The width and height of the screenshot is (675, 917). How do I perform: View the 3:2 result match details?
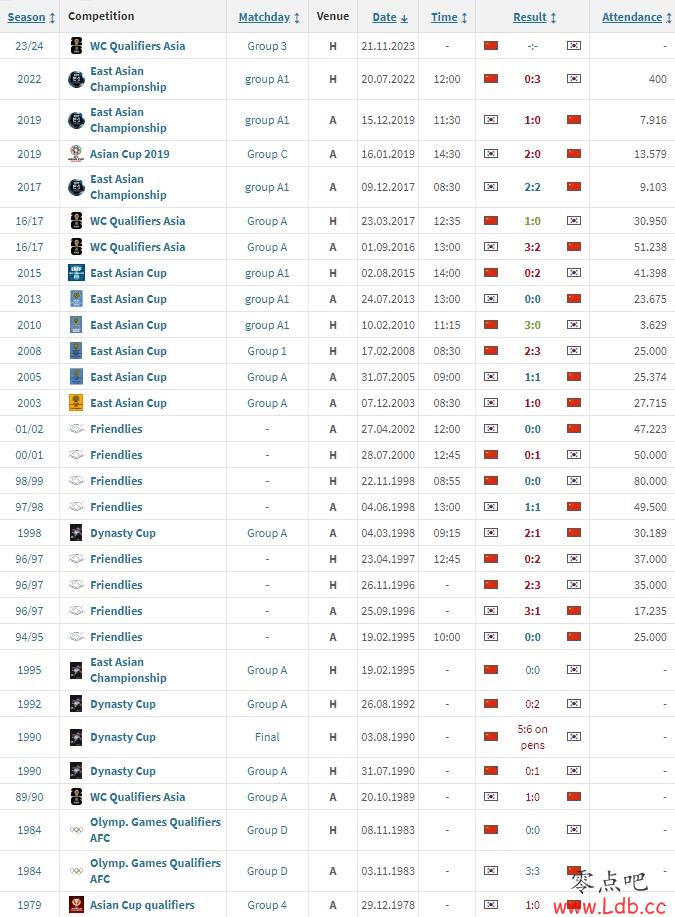pyautogui.click(x=532, y=247)
